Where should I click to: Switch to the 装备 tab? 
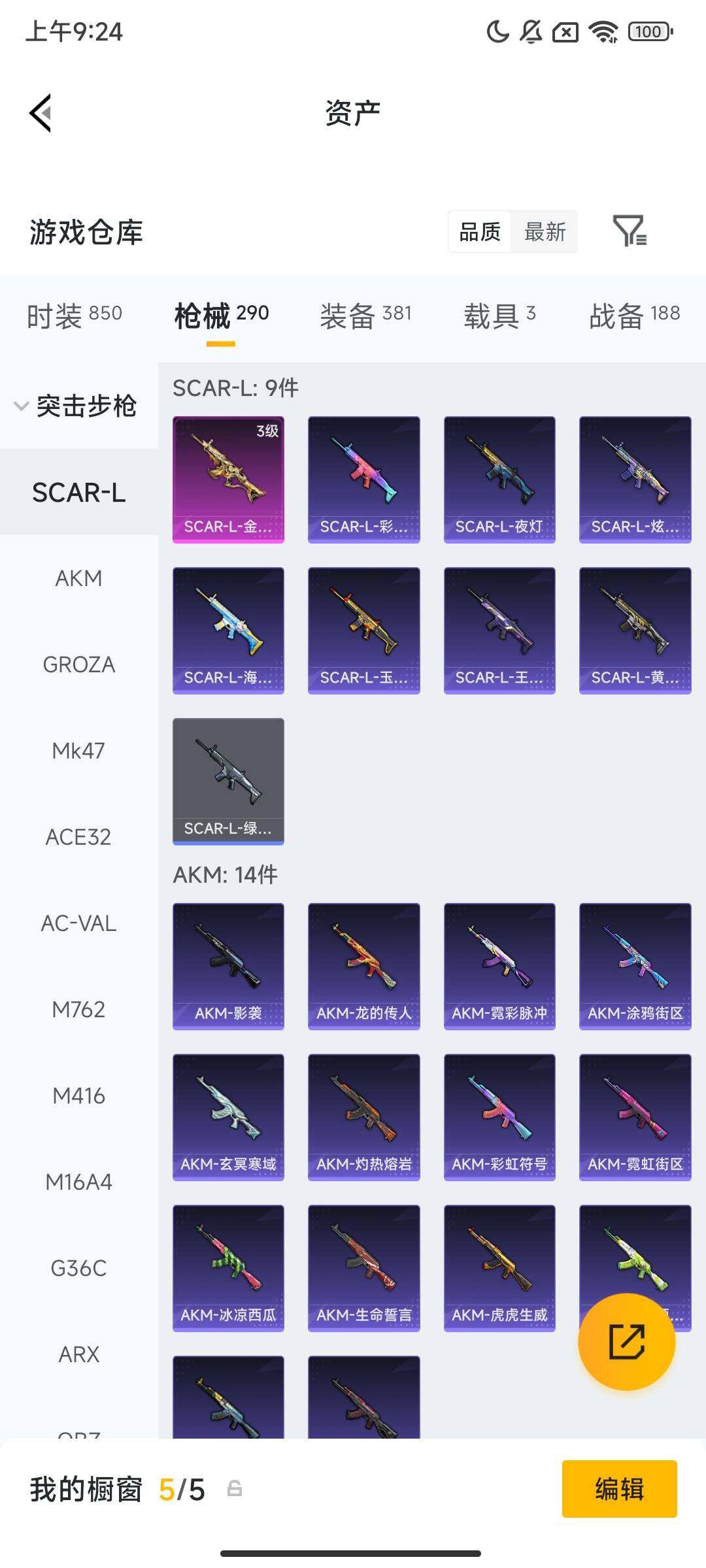pyautogui.click(x=365, y=316)
